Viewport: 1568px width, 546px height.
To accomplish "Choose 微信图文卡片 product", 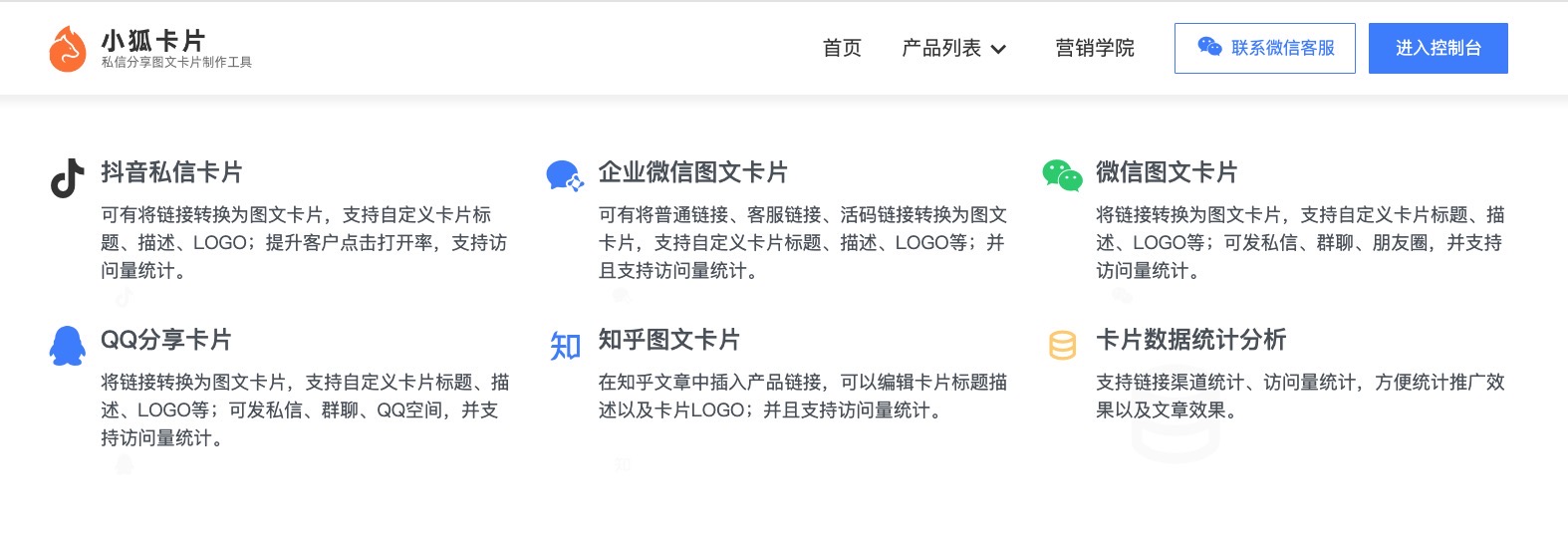I will tap(1167, 172).
